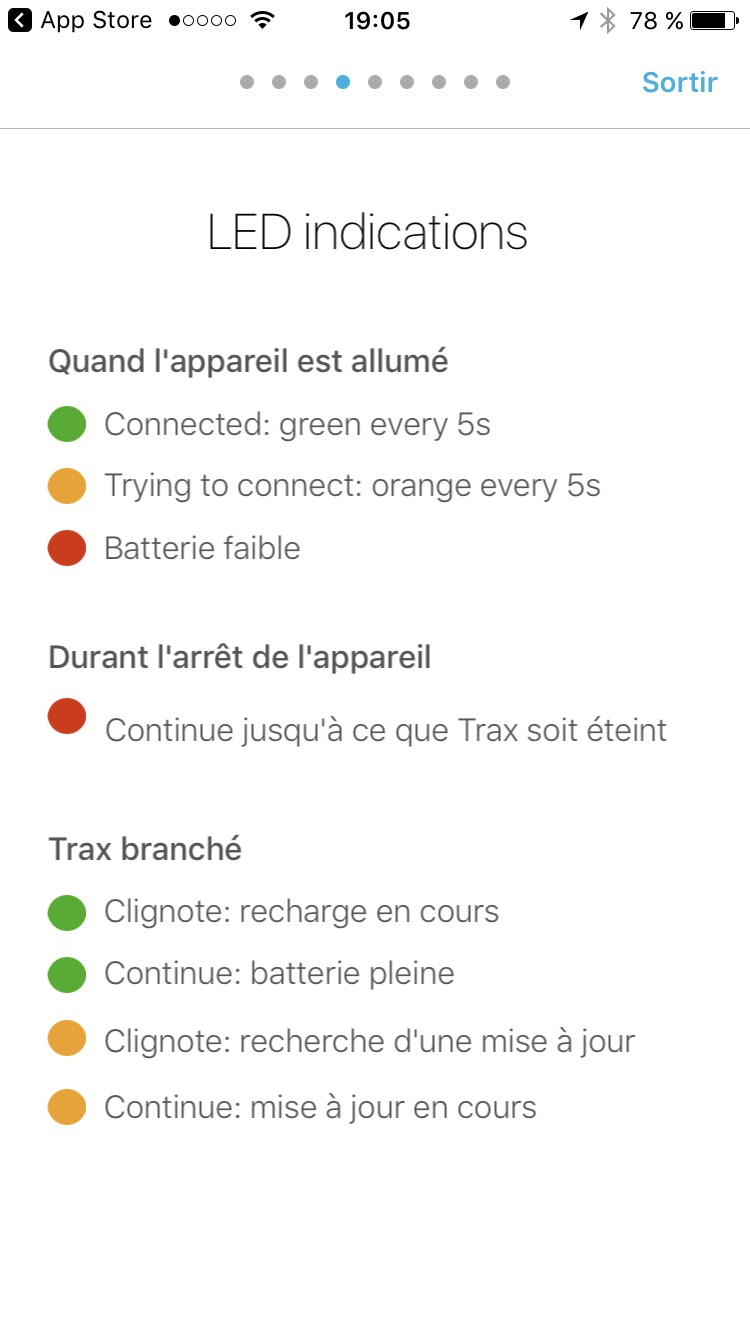Return to App Store via back link
Image resolution: width=750 pixels, height=1334 pixels.
click(80, 20)
